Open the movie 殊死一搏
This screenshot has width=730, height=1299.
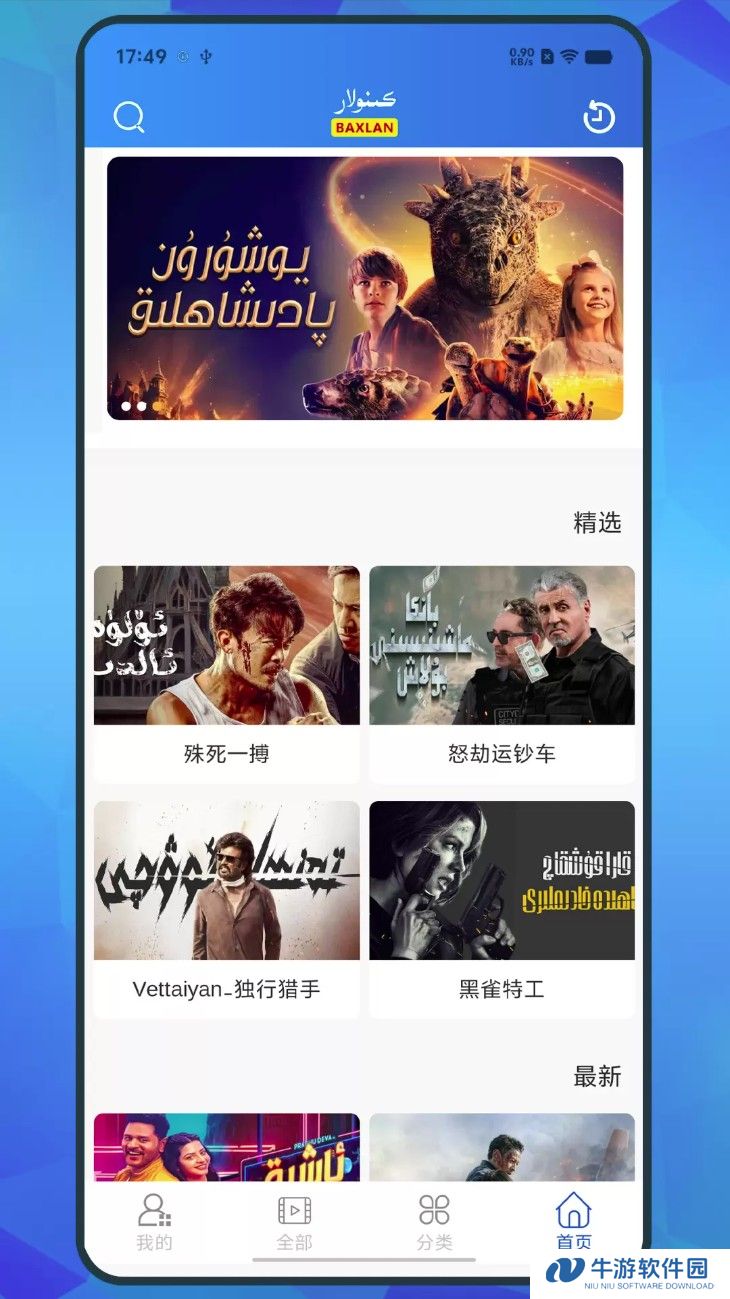coord(227,674)
